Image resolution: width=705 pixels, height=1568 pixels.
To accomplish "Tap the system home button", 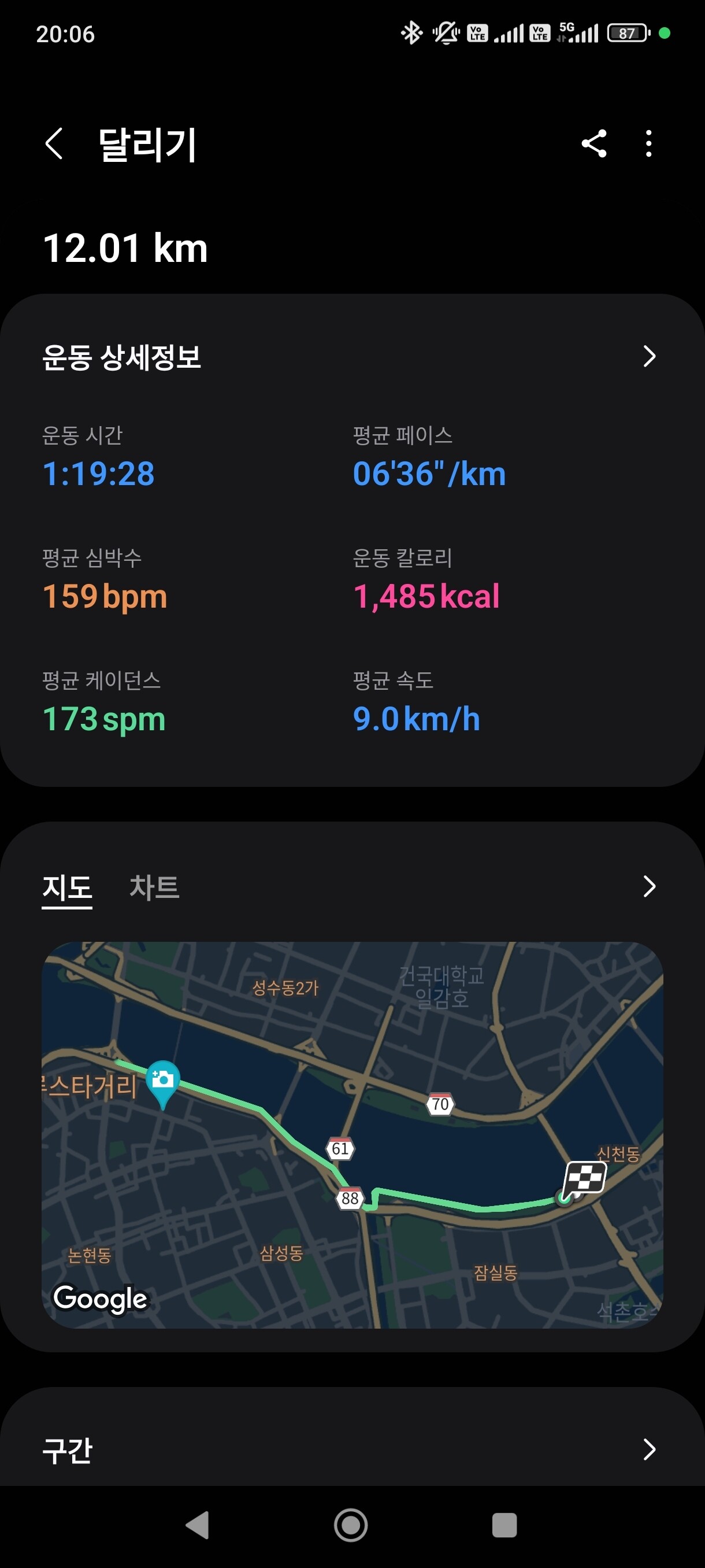I will pos(351,1525).
